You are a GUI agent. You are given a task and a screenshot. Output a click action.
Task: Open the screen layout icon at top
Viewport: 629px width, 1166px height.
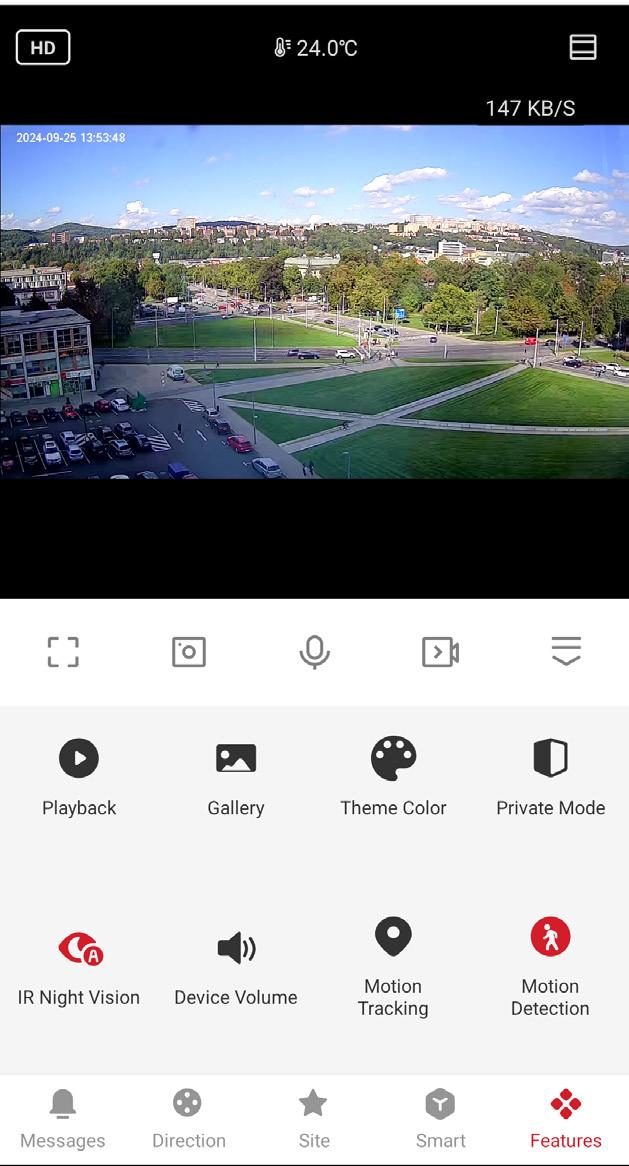[x=583, y=47]
